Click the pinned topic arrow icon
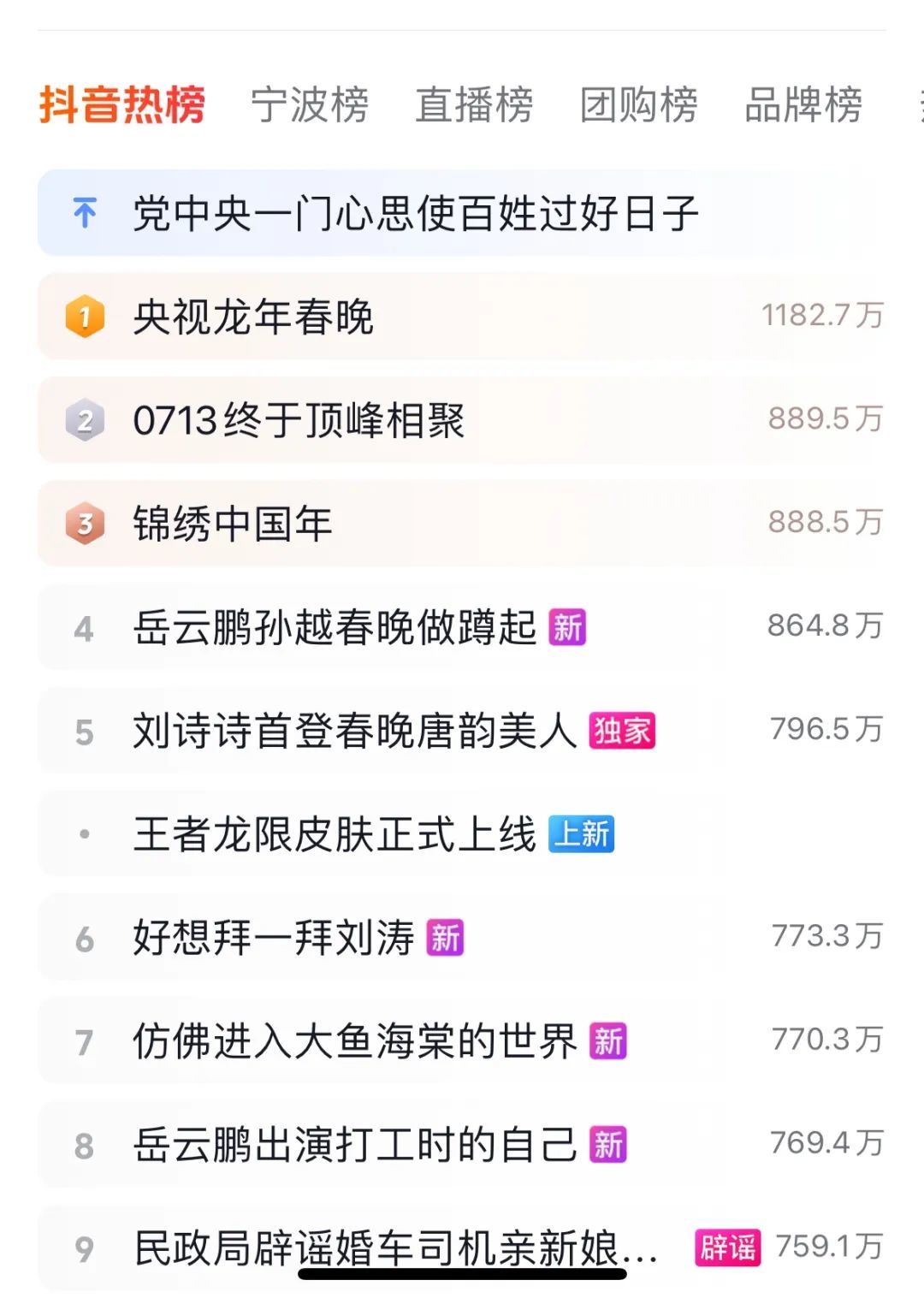The width and height of the screenshot is (924, 1298). click(x=83, y=212)
